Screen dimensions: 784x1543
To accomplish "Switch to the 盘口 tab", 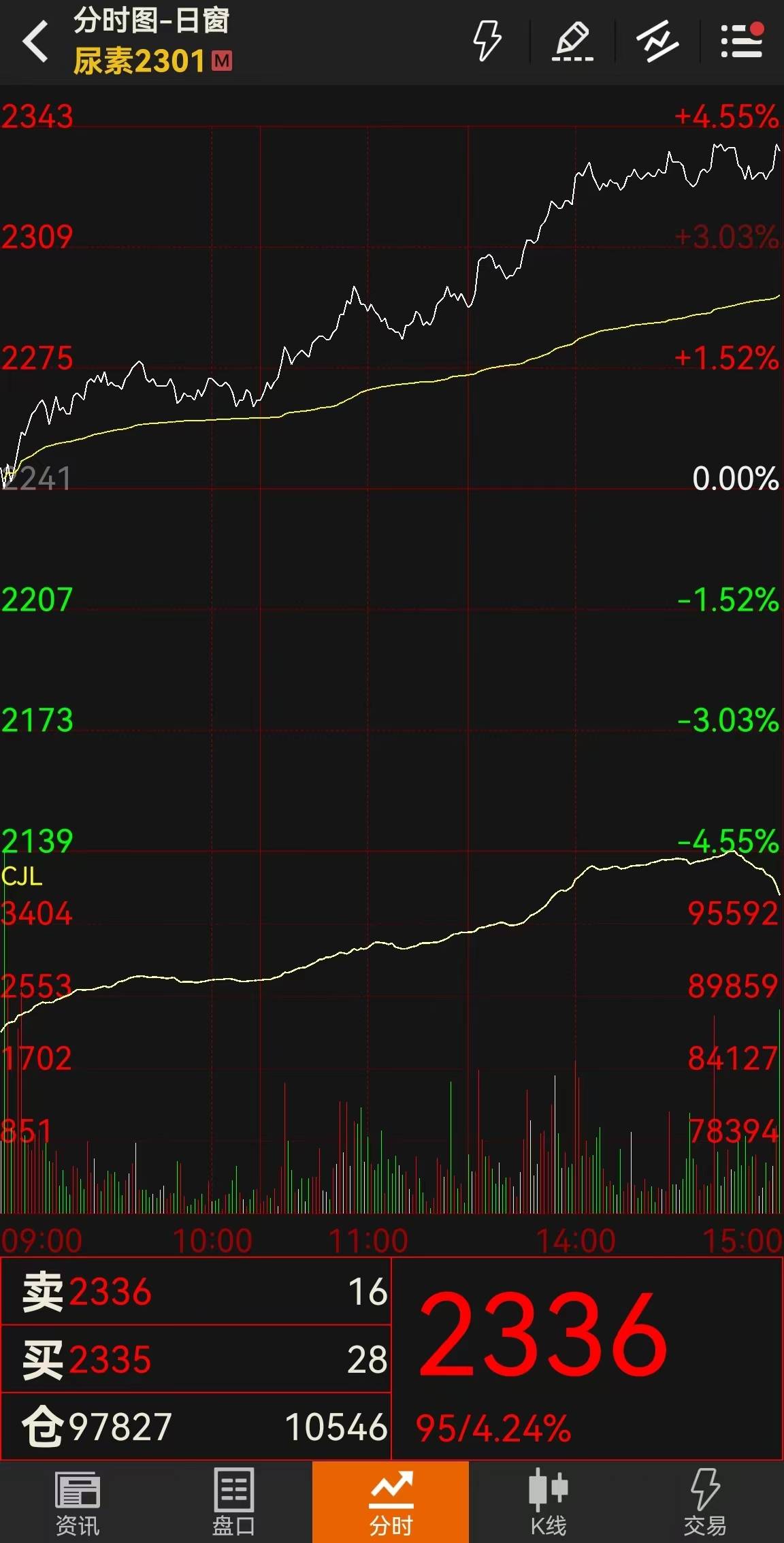I will tap(233, 1502).
